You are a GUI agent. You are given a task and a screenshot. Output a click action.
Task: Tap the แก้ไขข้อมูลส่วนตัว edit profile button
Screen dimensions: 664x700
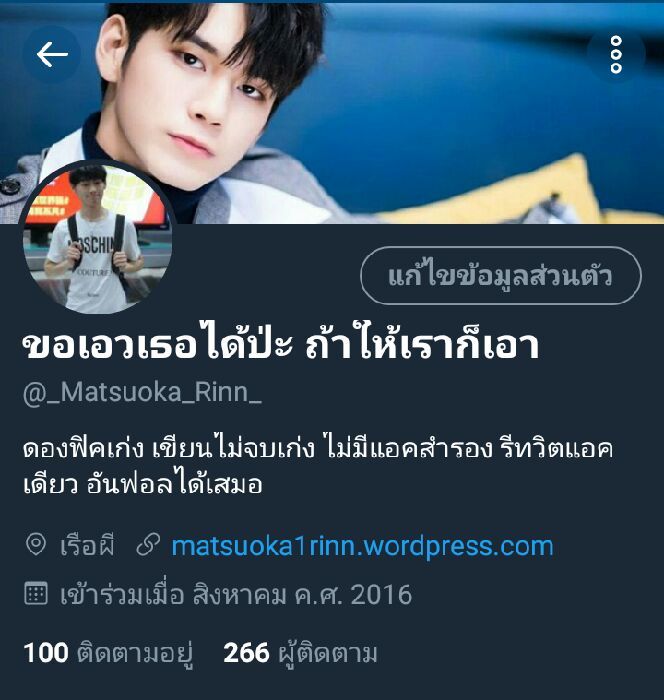click(500, 275)
